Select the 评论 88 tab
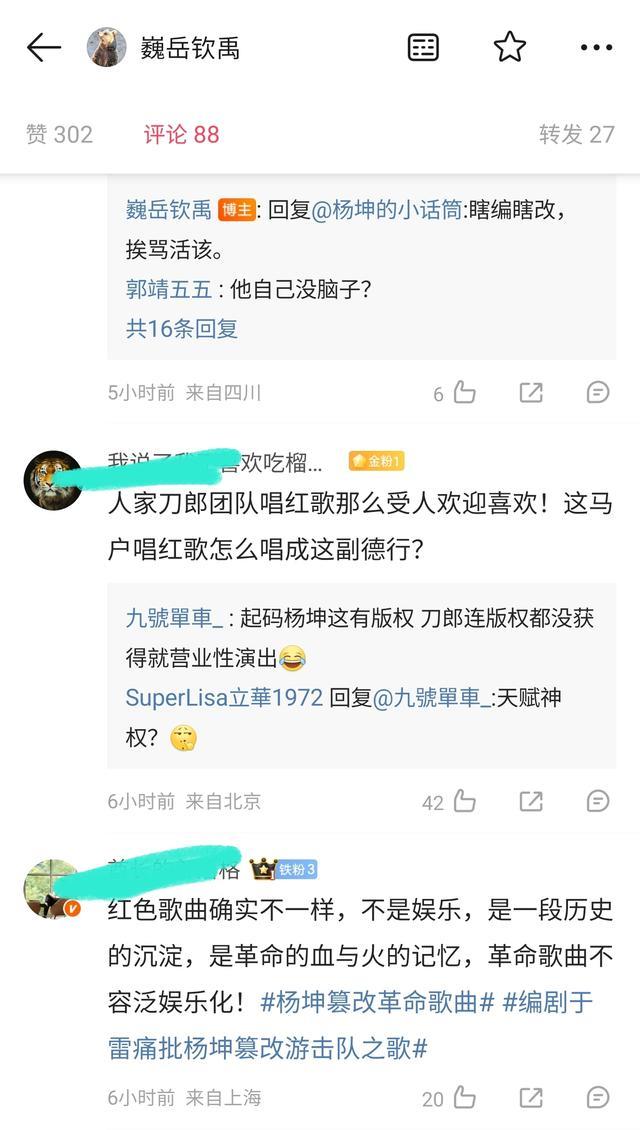 coord(181,135)
